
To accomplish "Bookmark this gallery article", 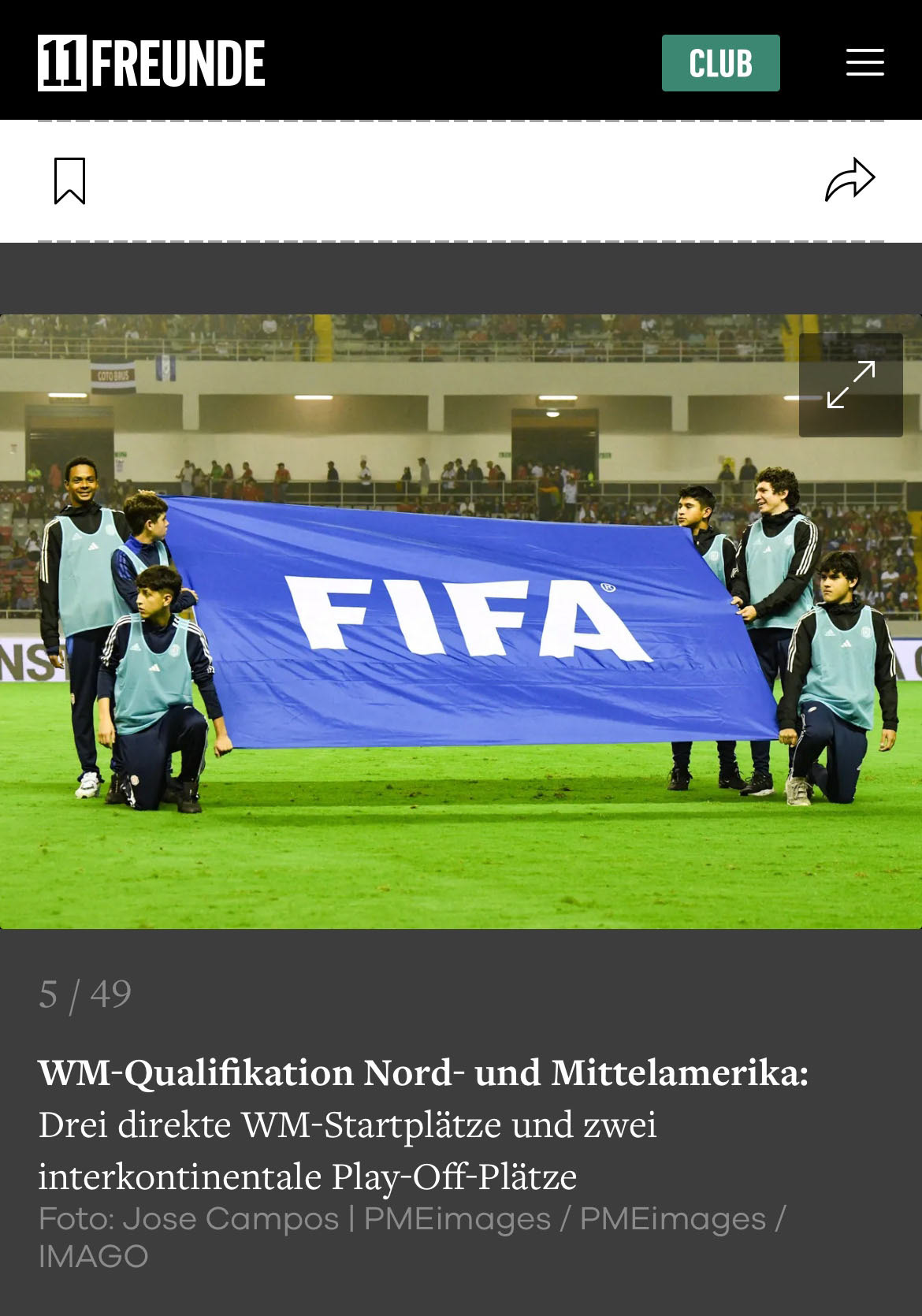I will tap(69, 181).
